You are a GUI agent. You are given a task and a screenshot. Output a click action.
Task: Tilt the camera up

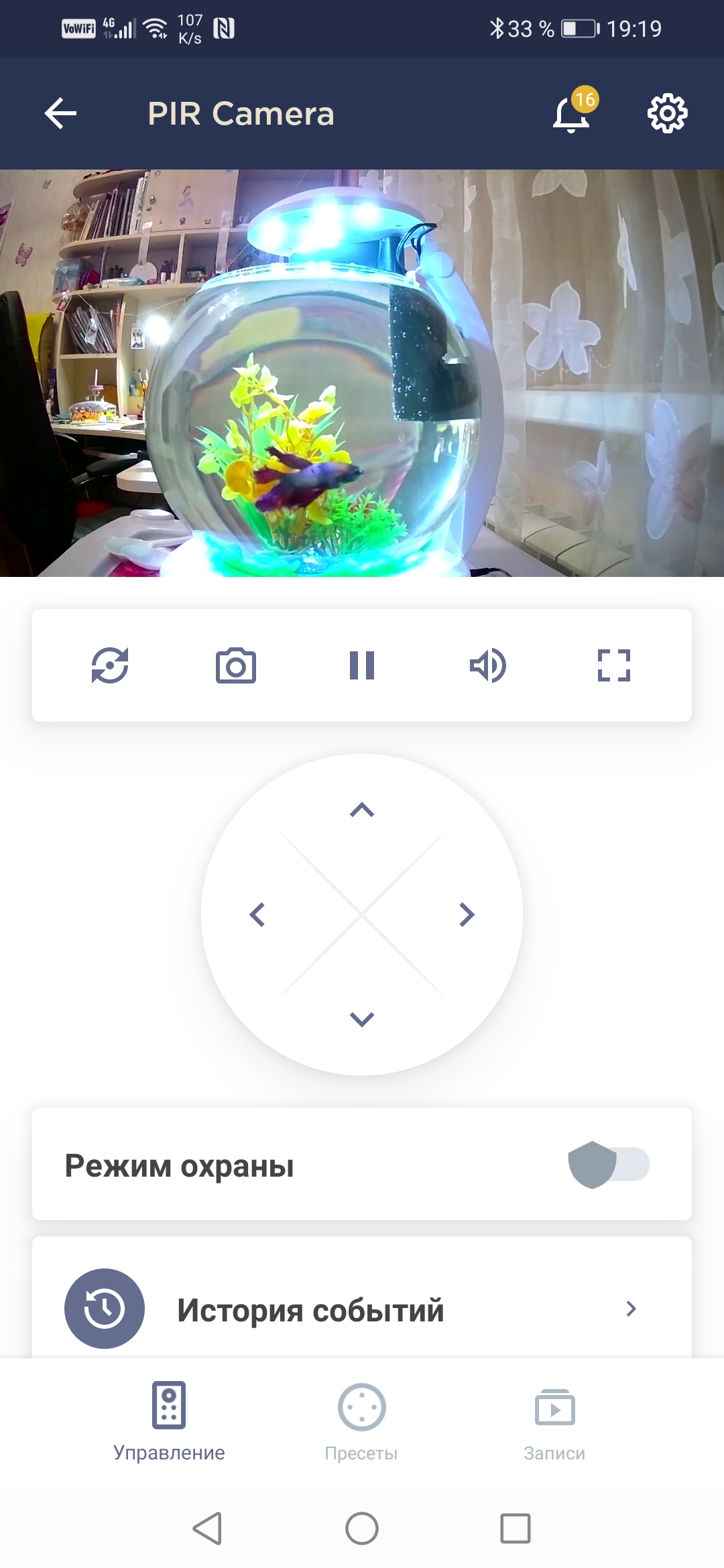click(362, 810)
